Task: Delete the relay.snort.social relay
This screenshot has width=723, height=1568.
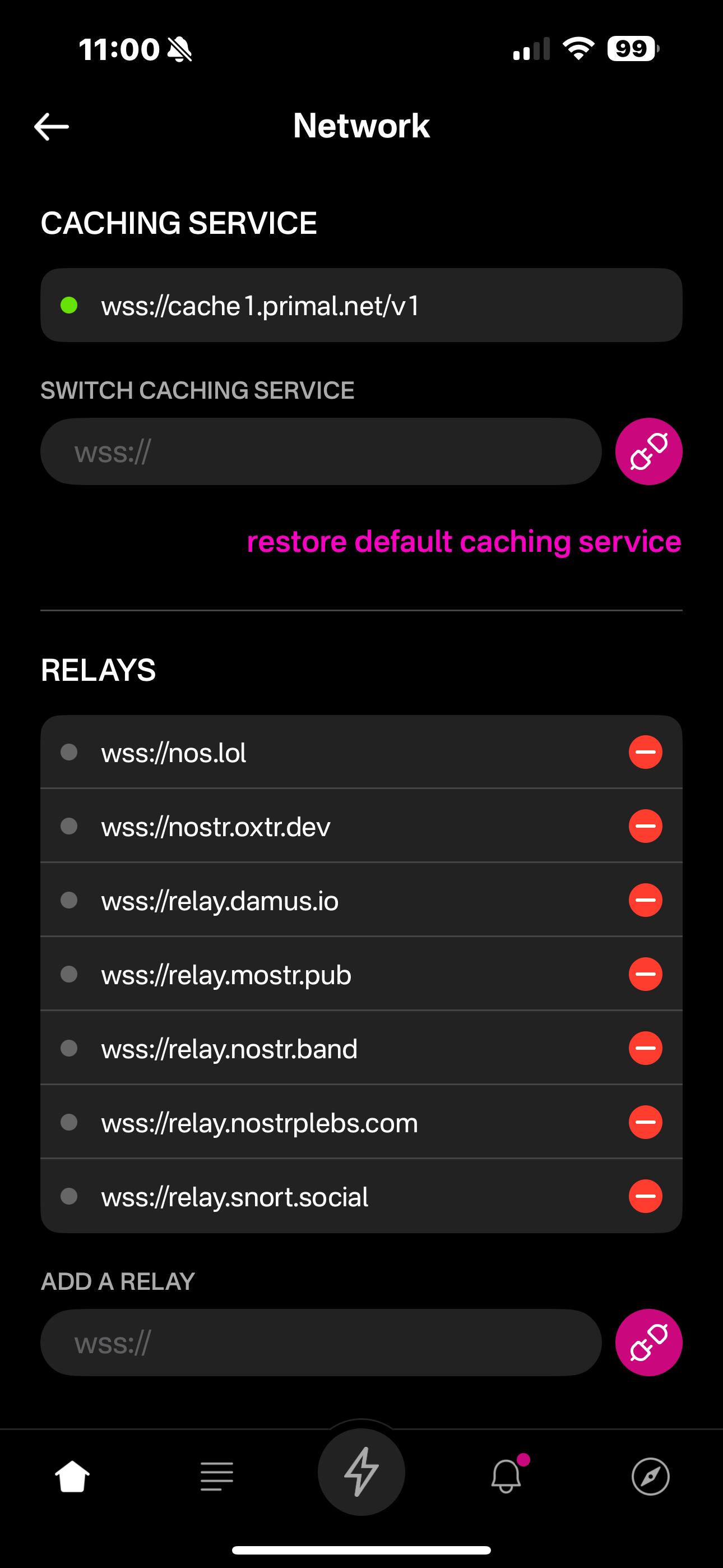Action: [645, 1196]
